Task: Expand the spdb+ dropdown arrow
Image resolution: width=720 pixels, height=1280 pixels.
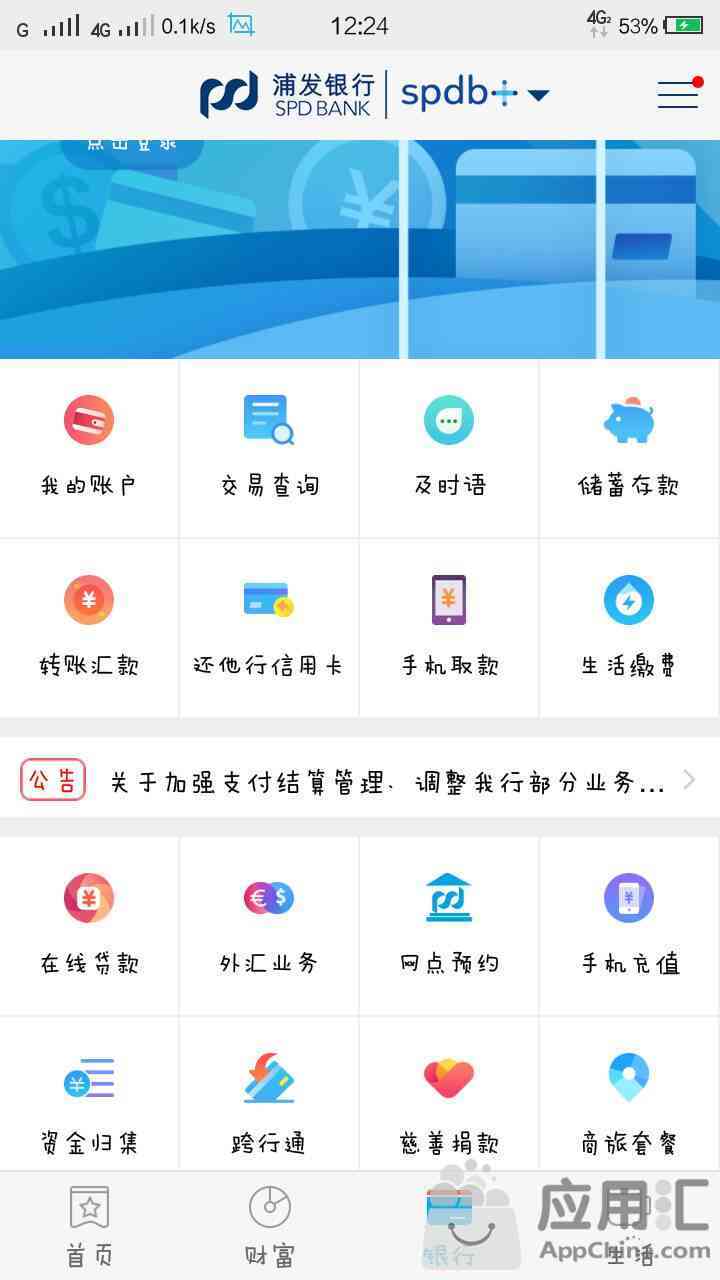Action: [x=538, y=95]
